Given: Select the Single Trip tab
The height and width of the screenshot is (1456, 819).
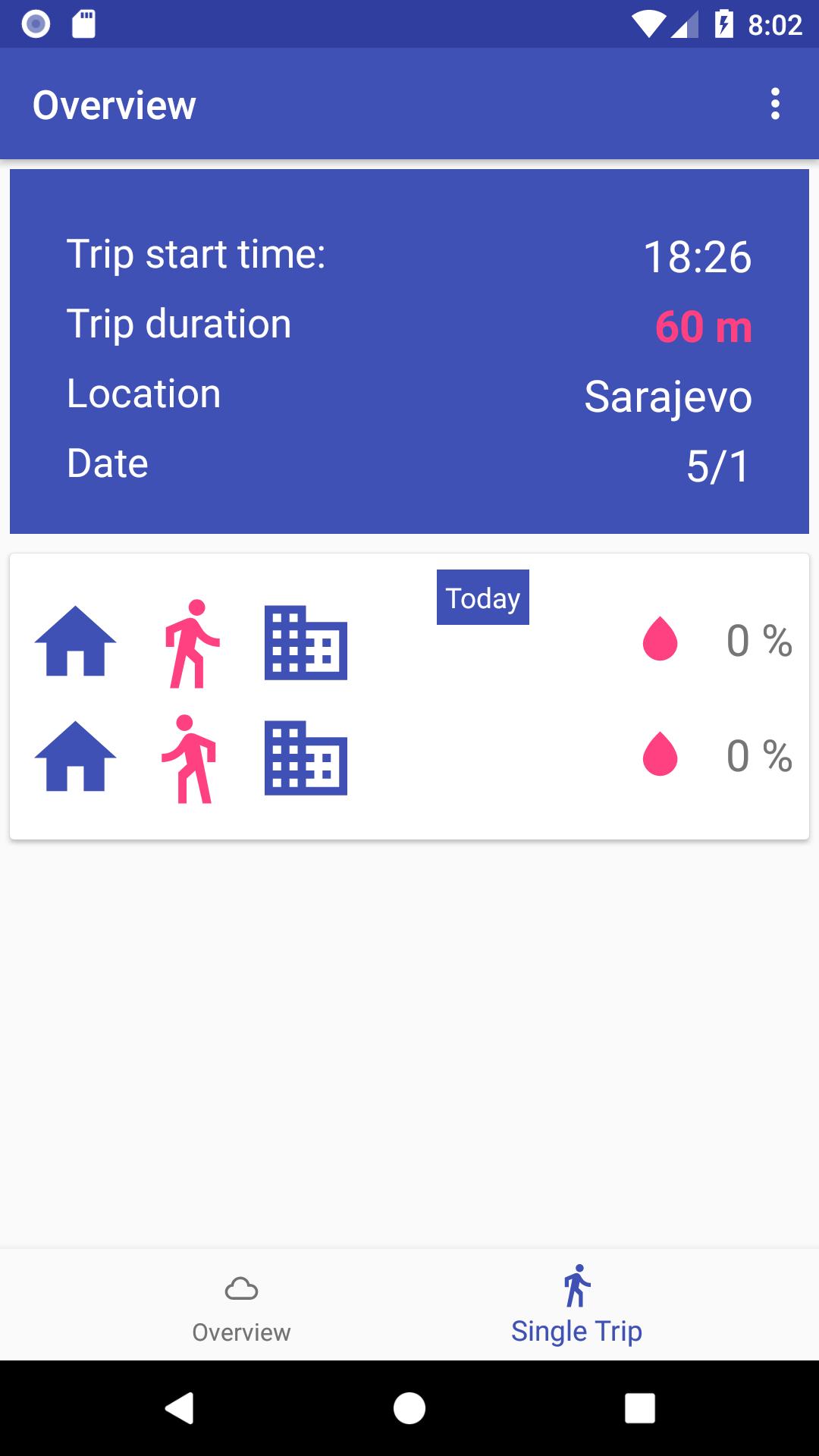Looking at the screenshot, I should click(576, 1306).
